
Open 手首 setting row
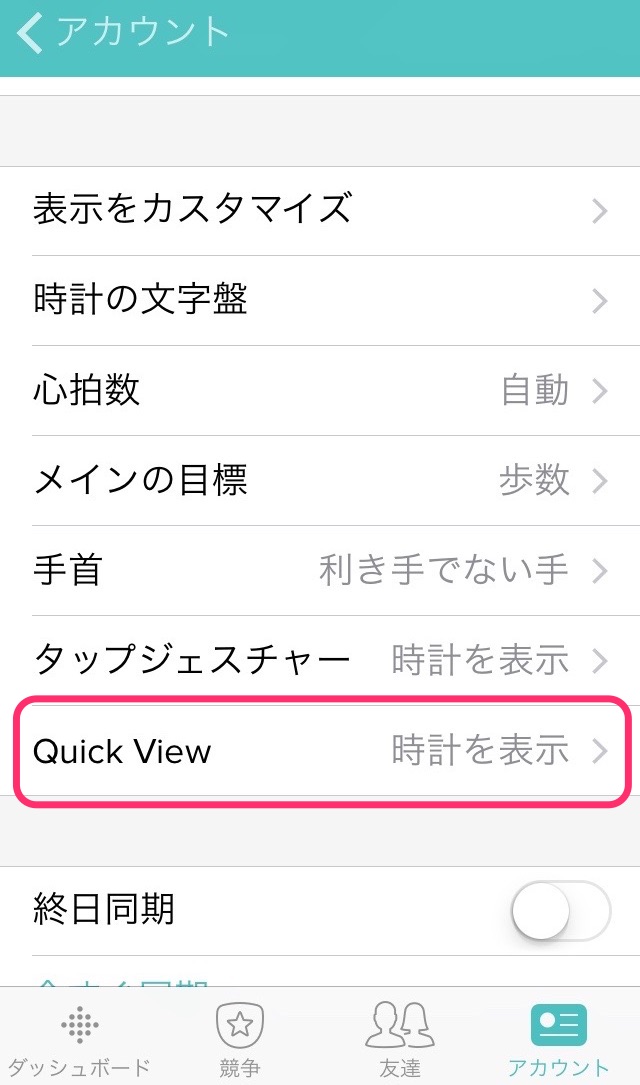(x=320, y=571)
